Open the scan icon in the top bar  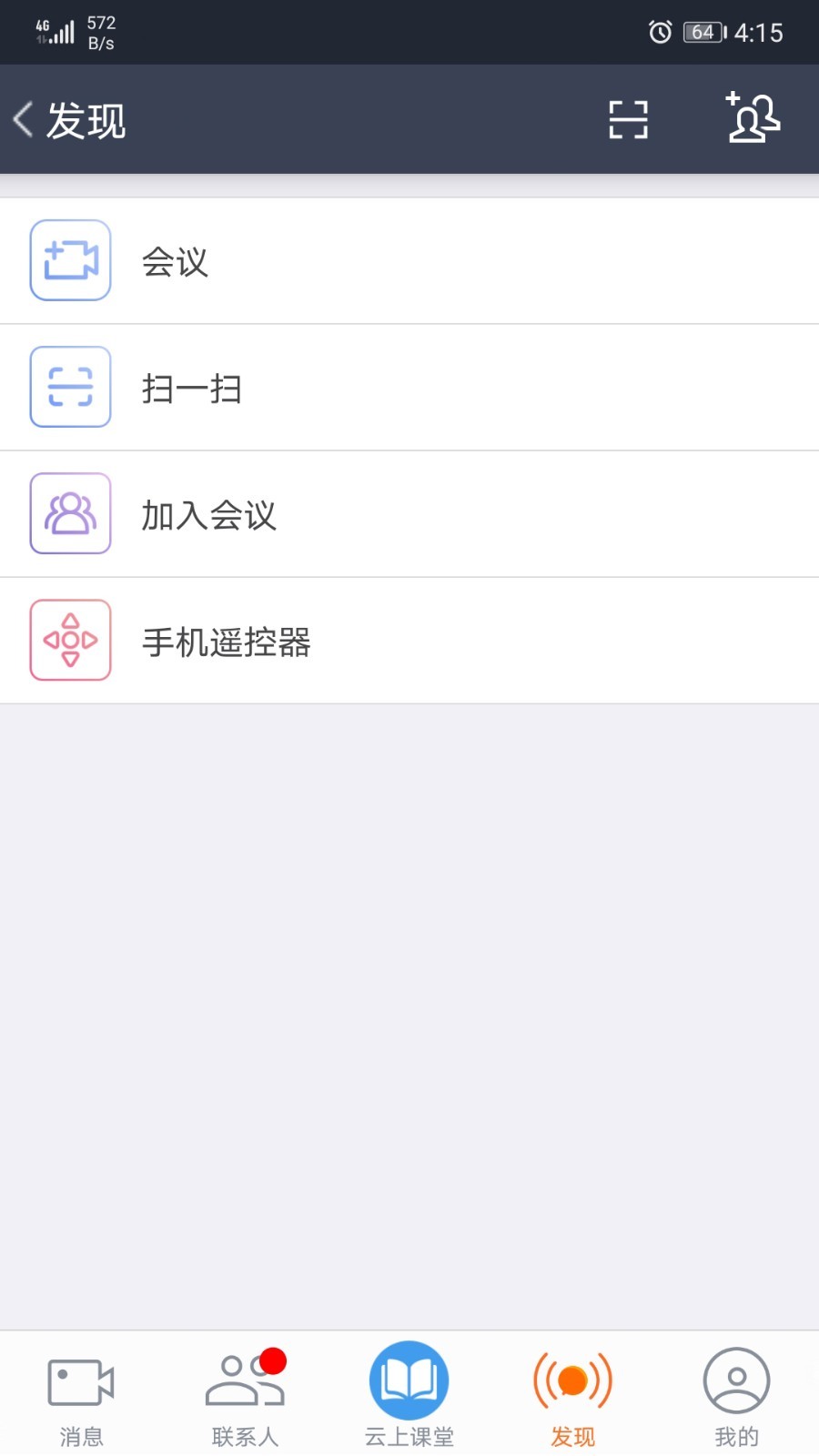(628, 119)
